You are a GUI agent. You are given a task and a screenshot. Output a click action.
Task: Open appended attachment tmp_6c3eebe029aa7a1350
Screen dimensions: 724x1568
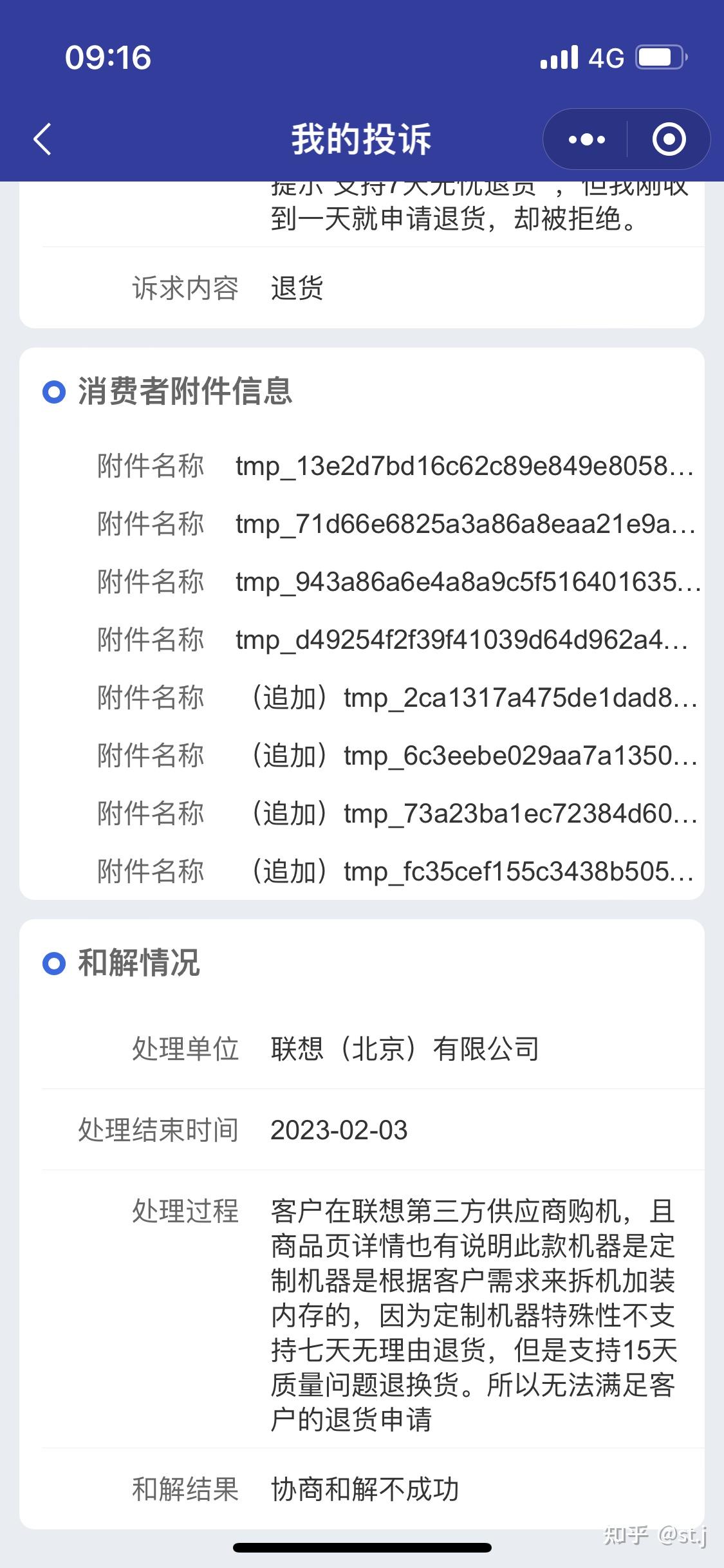pos(472,756)
